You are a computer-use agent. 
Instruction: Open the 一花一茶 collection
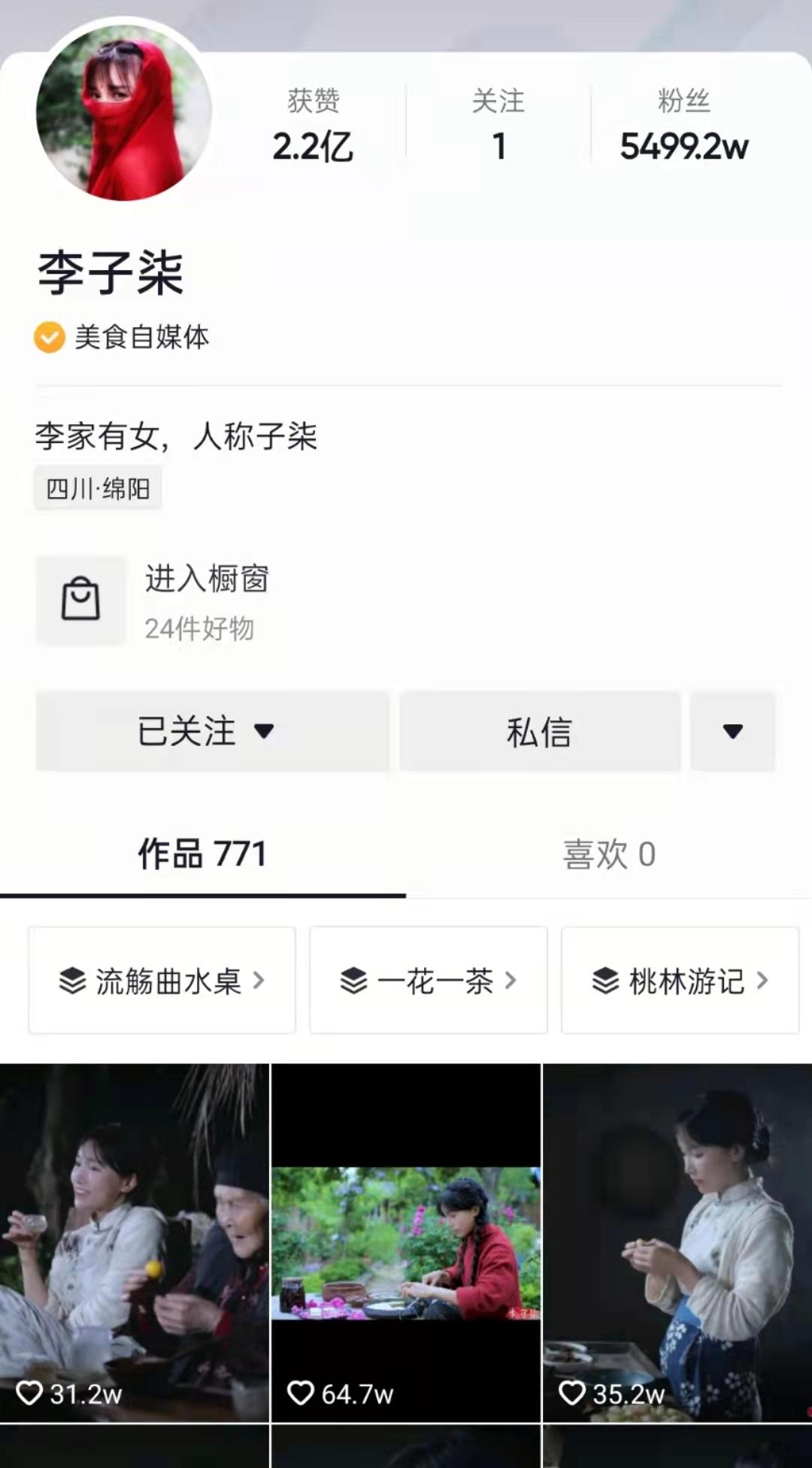428,981
